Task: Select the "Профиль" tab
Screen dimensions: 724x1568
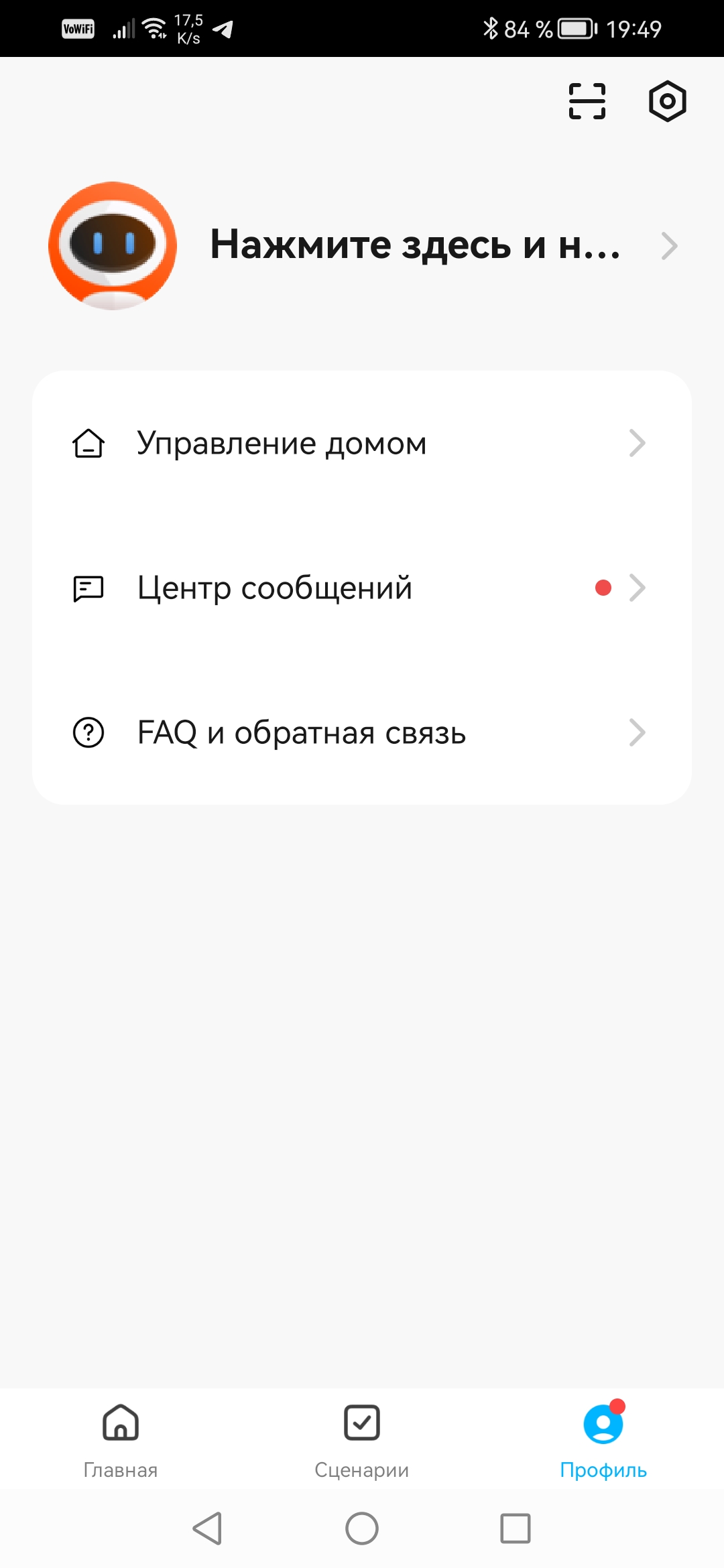Action: [x=603, y=1441]
